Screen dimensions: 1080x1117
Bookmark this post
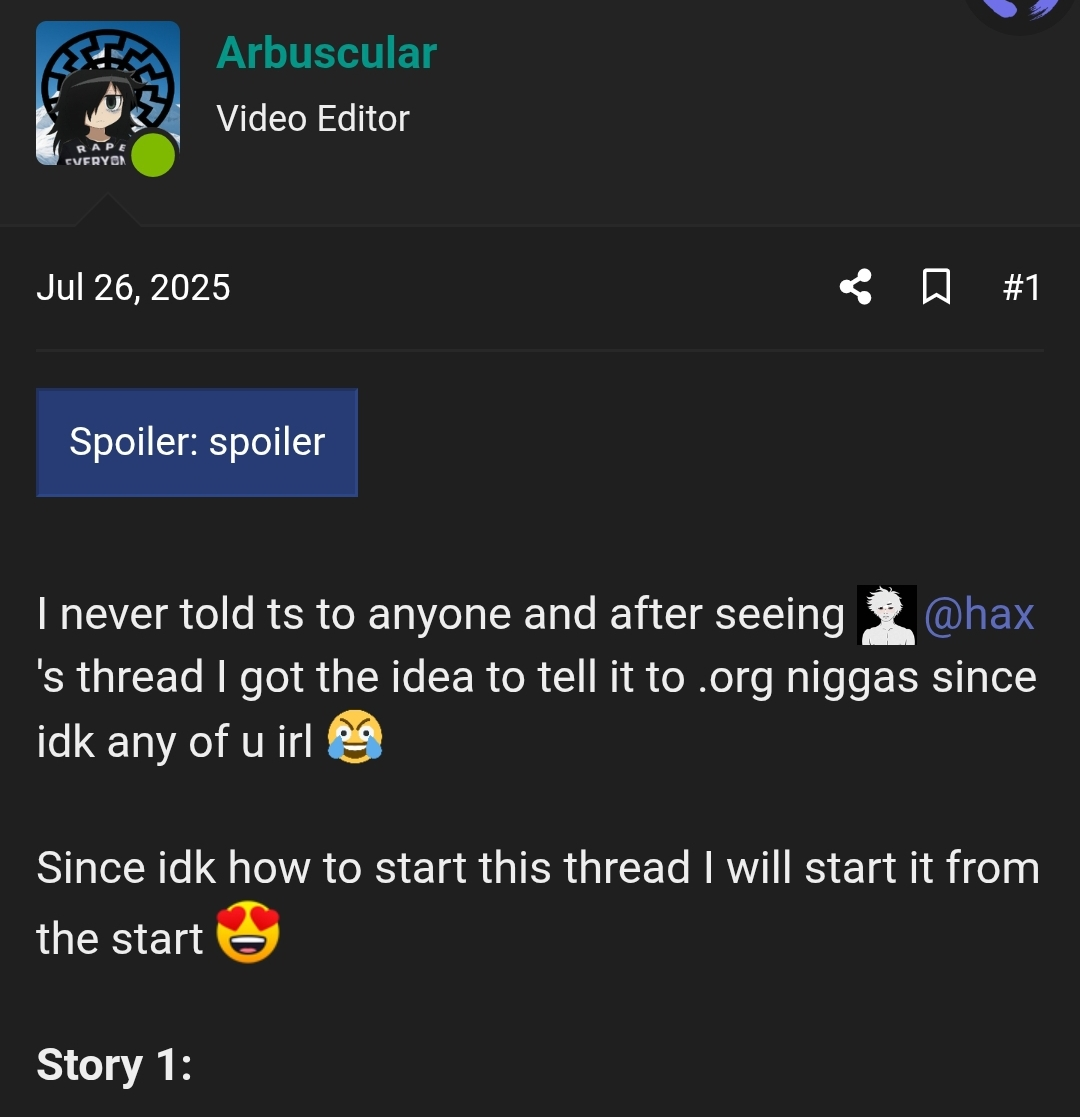[935, 288]
